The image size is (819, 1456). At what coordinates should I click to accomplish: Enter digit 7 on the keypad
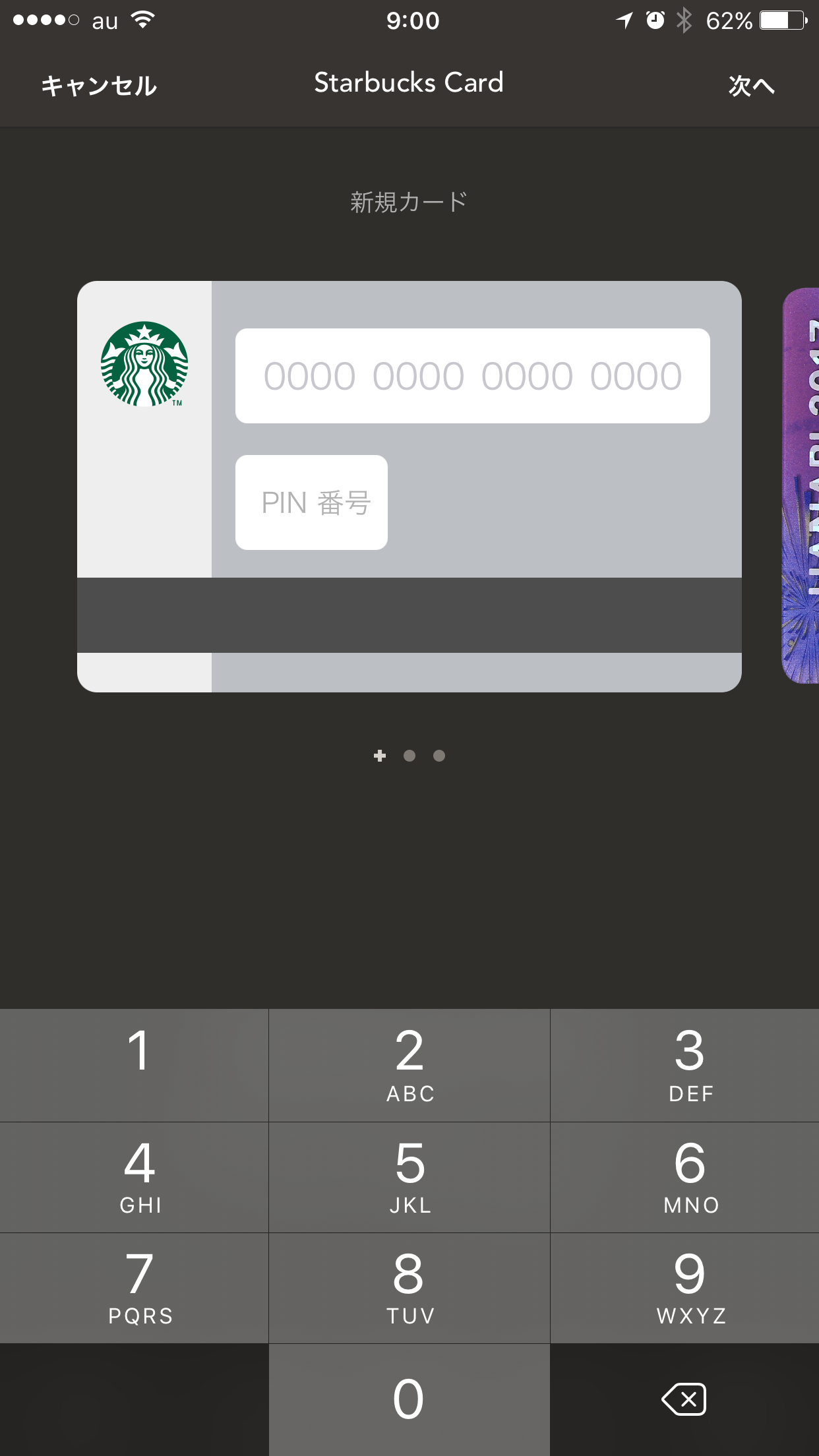(x=134, y=1288)
